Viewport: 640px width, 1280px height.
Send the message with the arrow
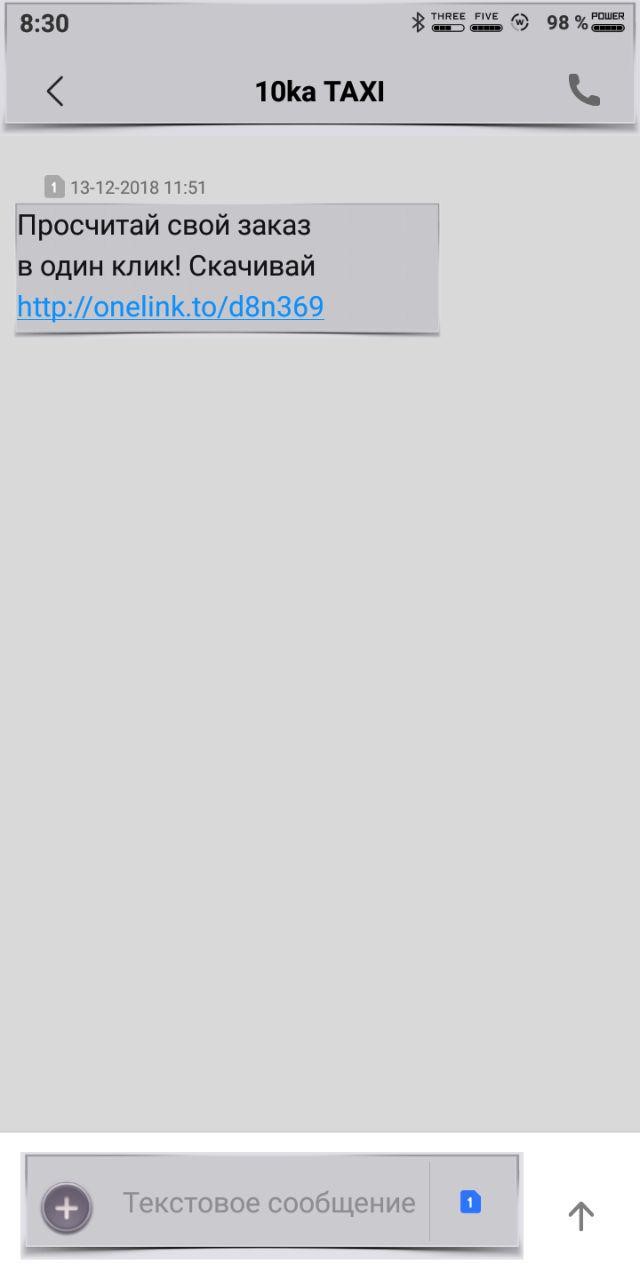pyautogui.click(x=581, y=1215)
